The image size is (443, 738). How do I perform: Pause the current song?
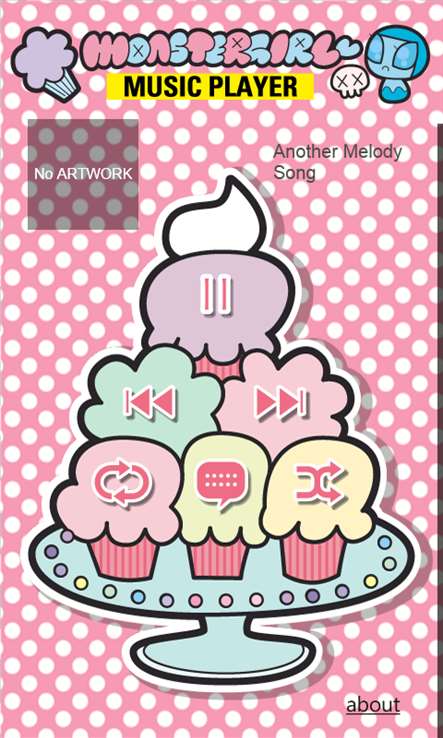tap(216, 294)
